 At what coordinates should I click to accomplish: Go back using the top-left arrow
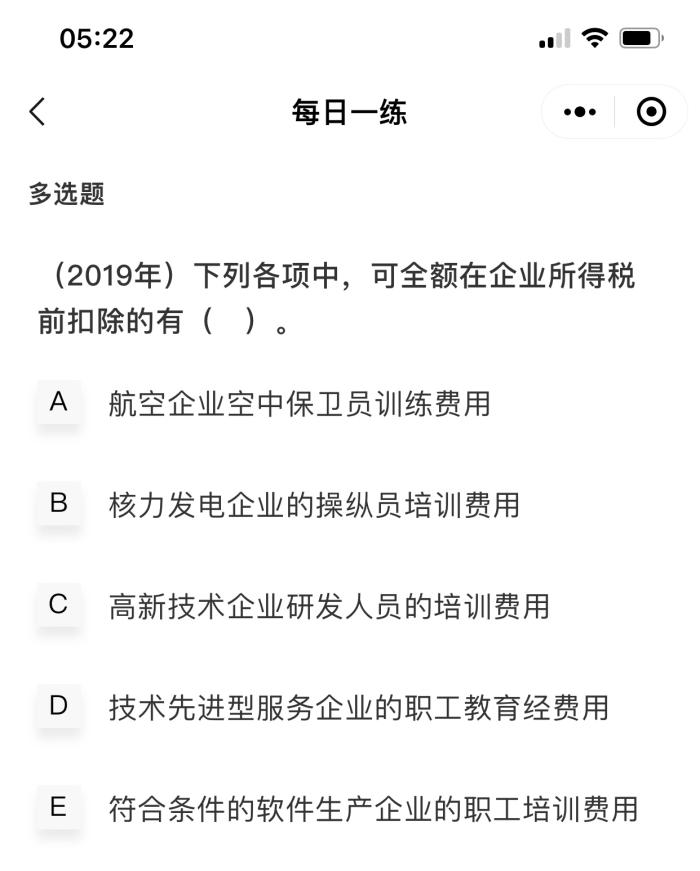[x=37, y=112]
